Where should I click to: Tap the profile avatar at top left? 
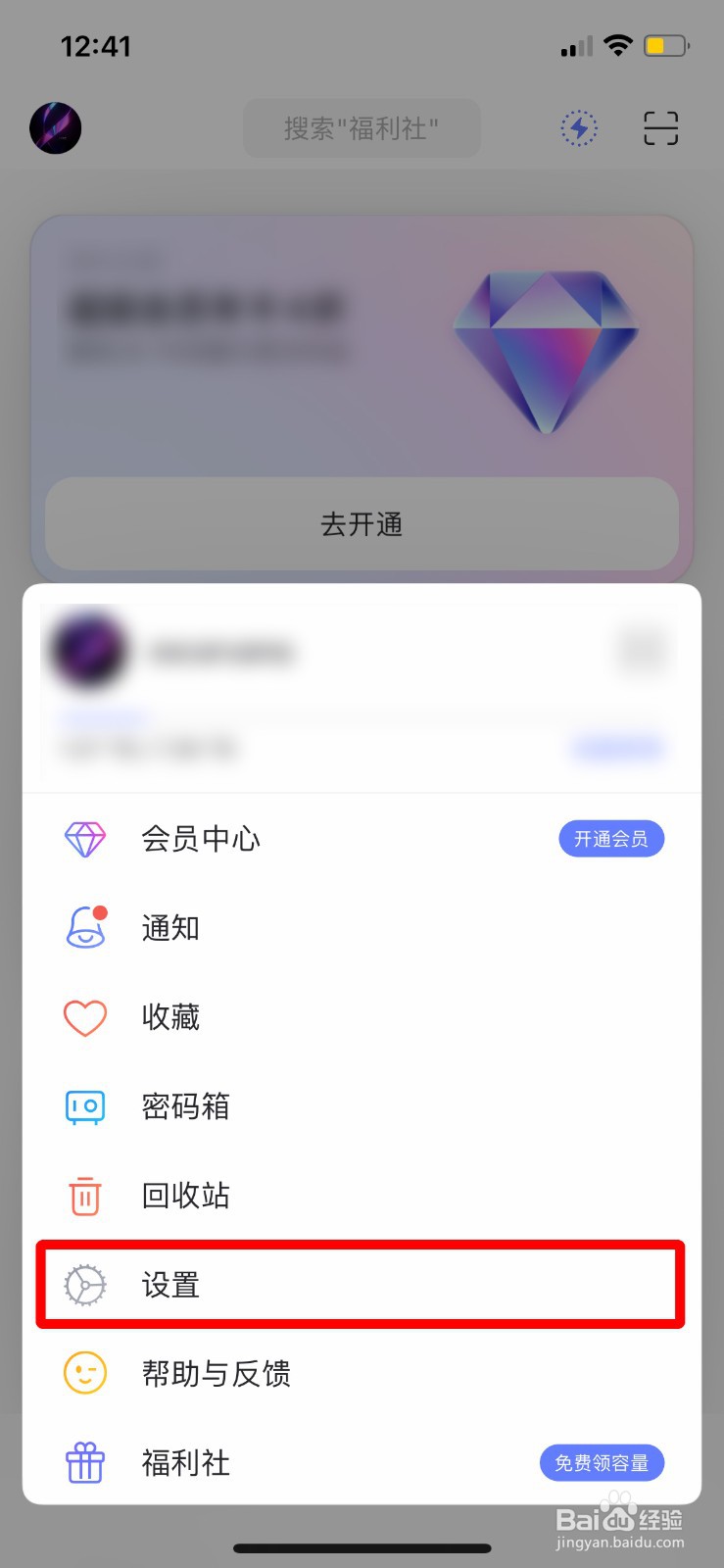click(56, 128)
